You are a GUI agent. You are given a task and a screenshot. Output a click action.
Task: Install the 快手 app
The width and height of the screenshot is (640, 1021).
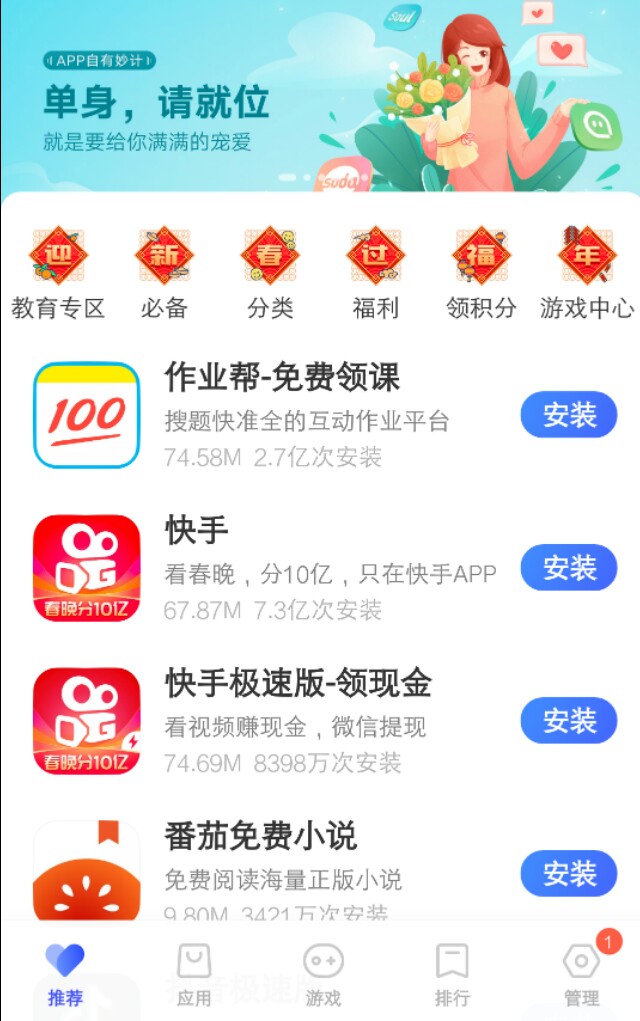[x=569, y=568]
